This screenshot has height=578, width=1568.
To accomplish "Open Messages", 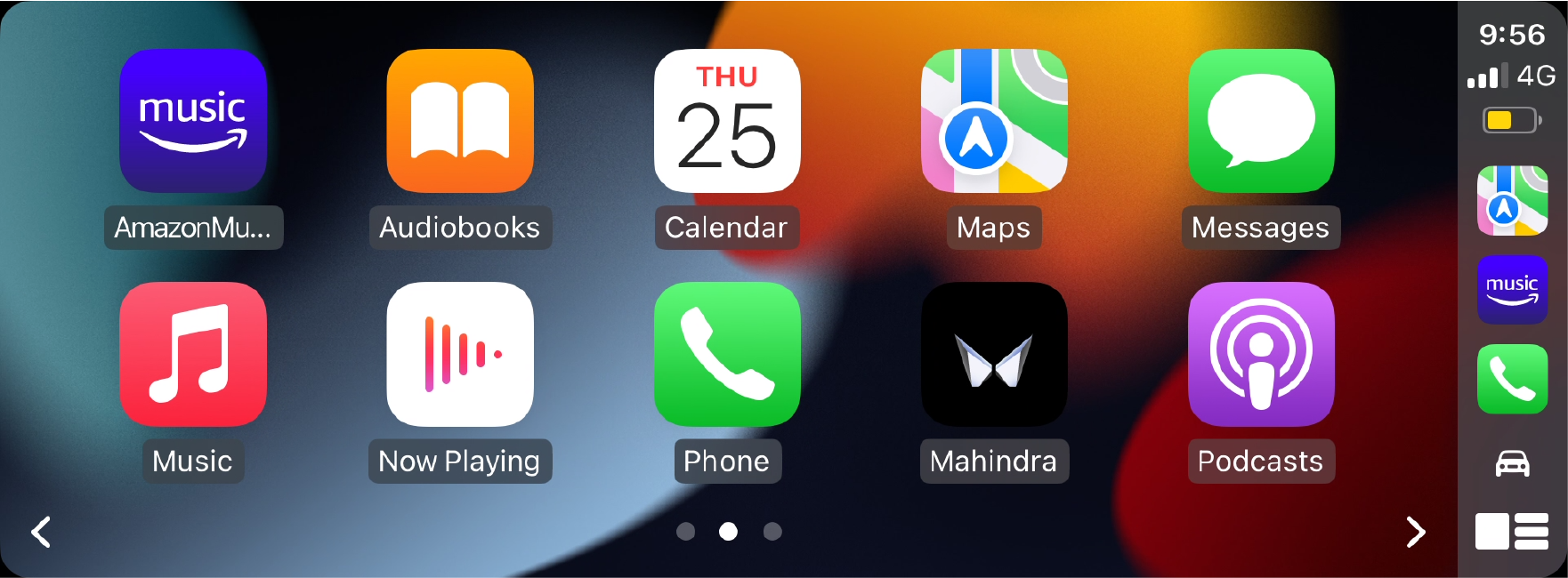I will pyautogui.click(x=1261, y=121).
